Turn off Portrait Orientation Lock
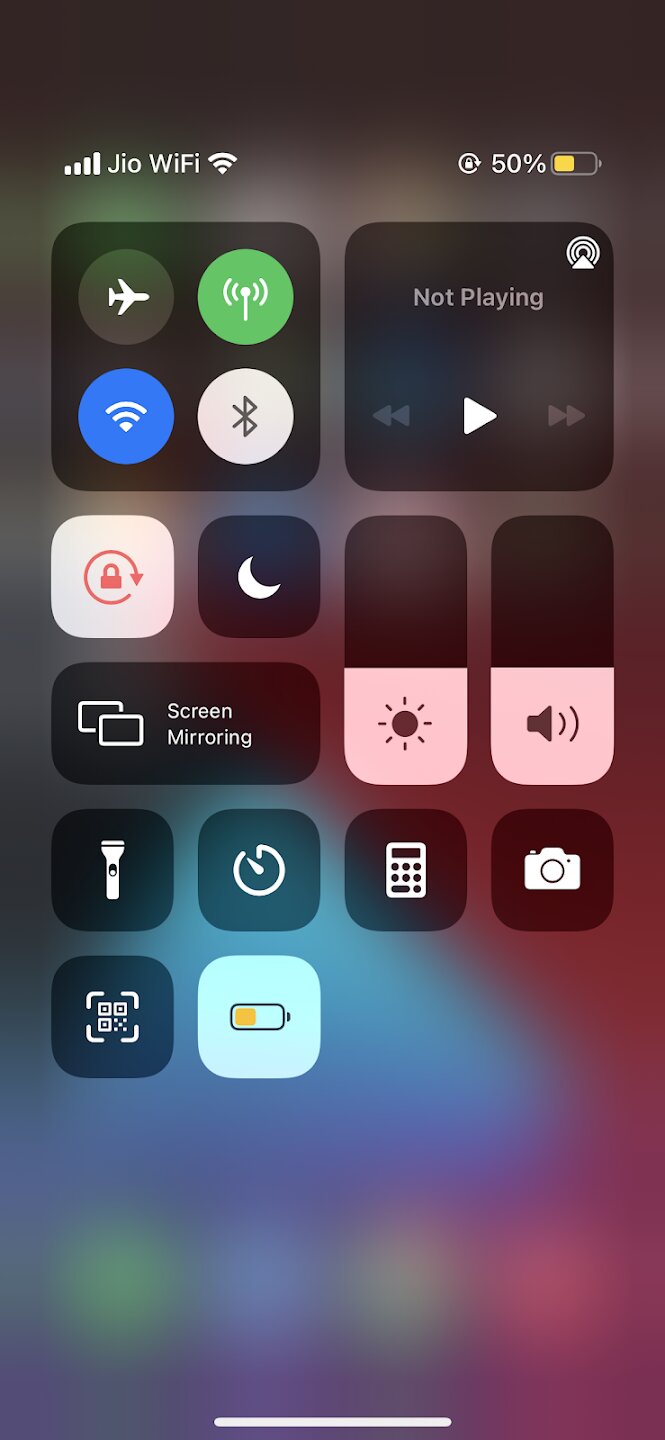 point(112,577)
